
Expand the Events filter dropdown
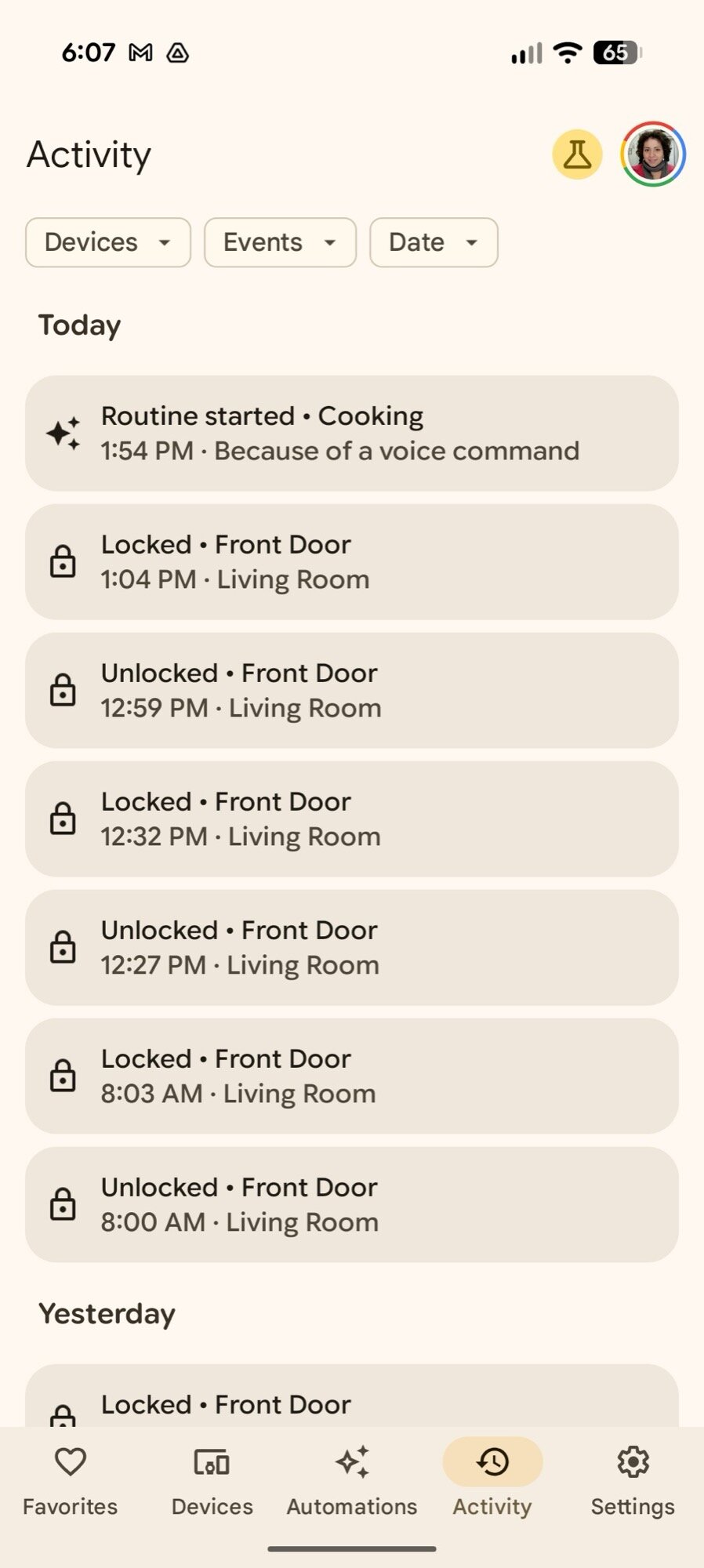pos(280,242)
